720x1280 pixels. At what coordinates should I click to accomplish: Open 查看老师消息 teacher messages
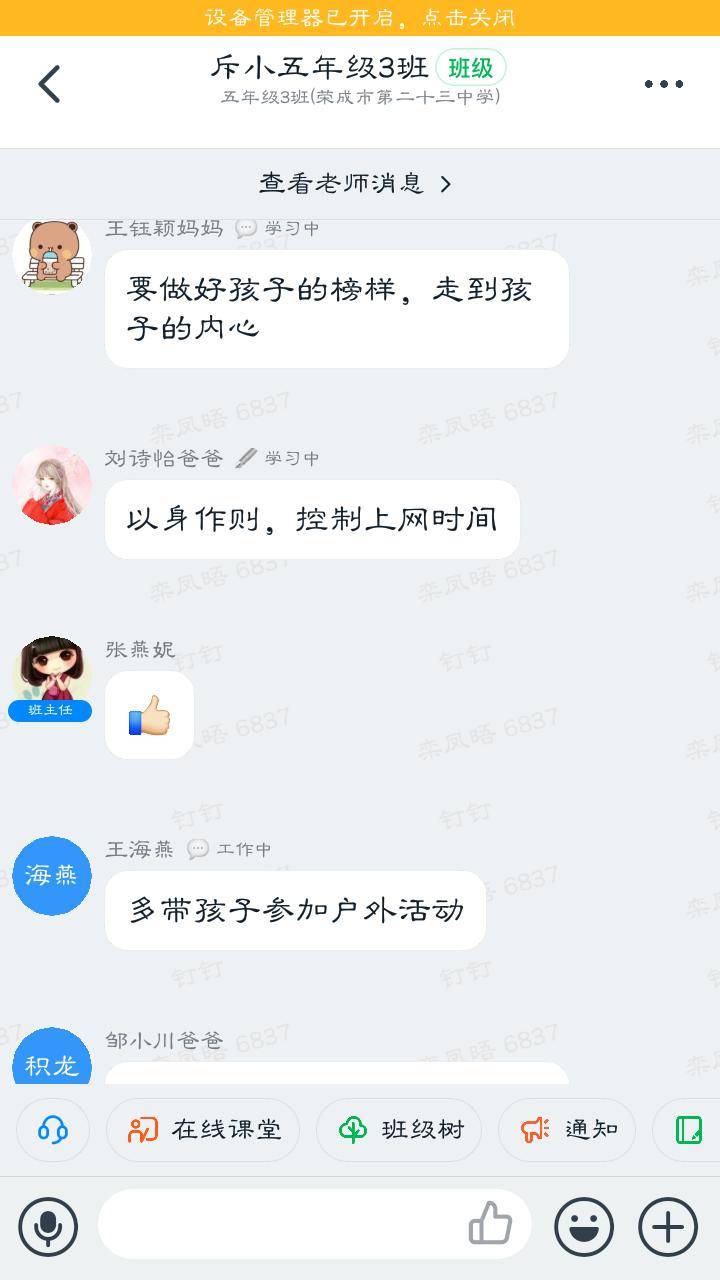click(x=356, y=184)
